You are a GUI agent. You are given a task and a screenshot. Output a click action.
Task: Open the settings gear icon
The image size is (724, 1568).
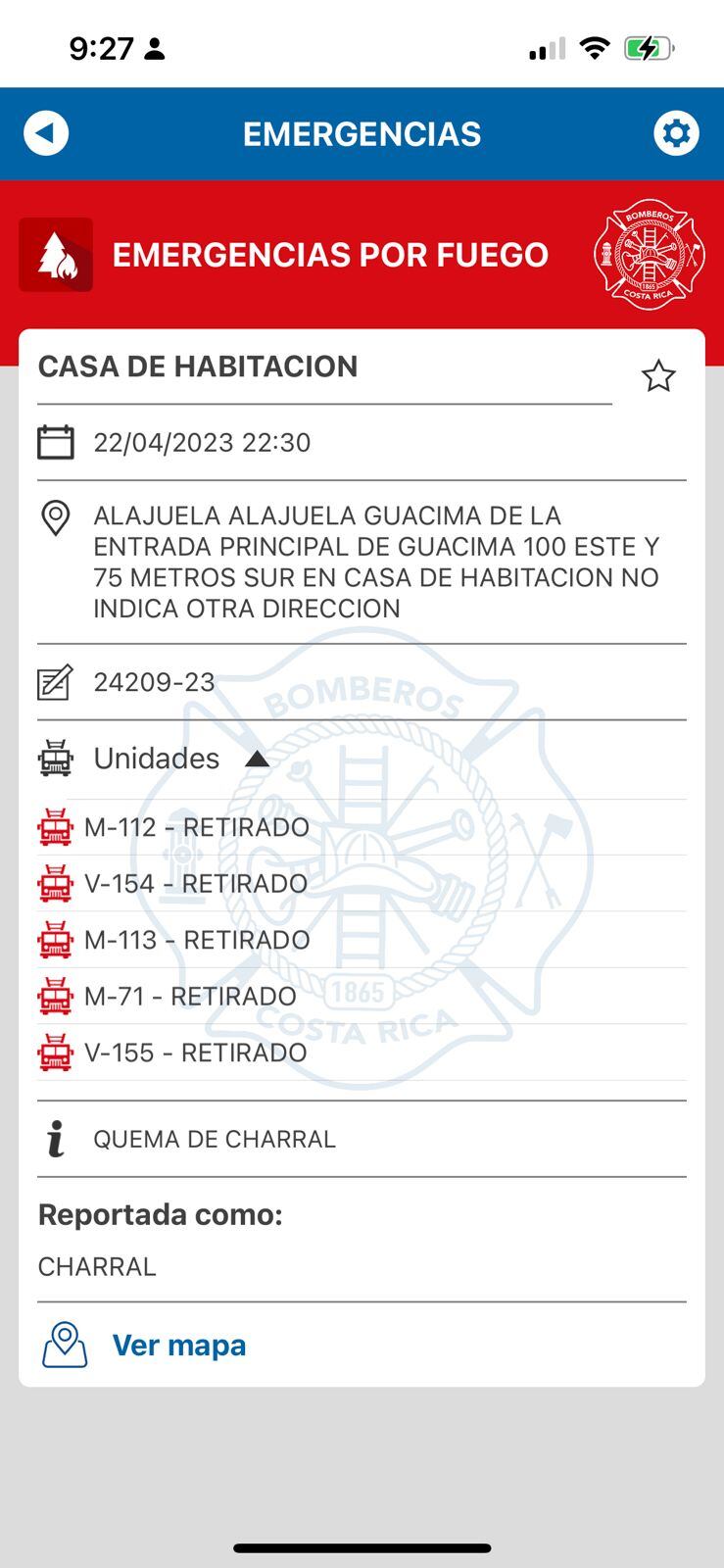point(676,133)
